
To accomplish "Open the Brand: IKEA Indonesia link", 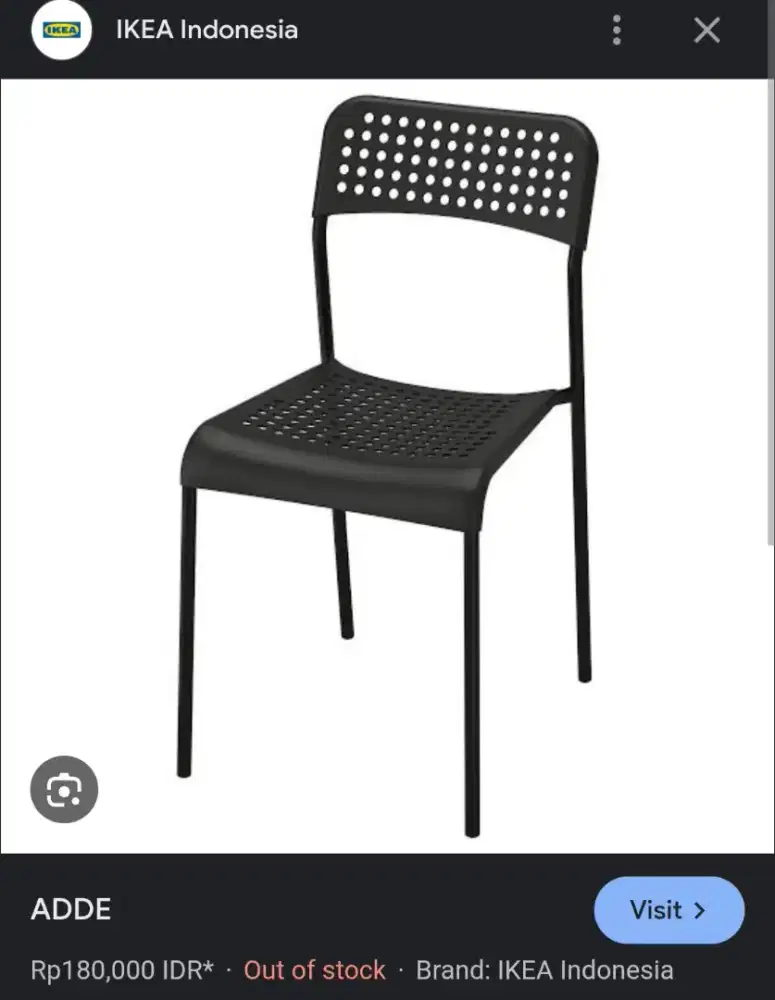I will [x=546, y=969].
